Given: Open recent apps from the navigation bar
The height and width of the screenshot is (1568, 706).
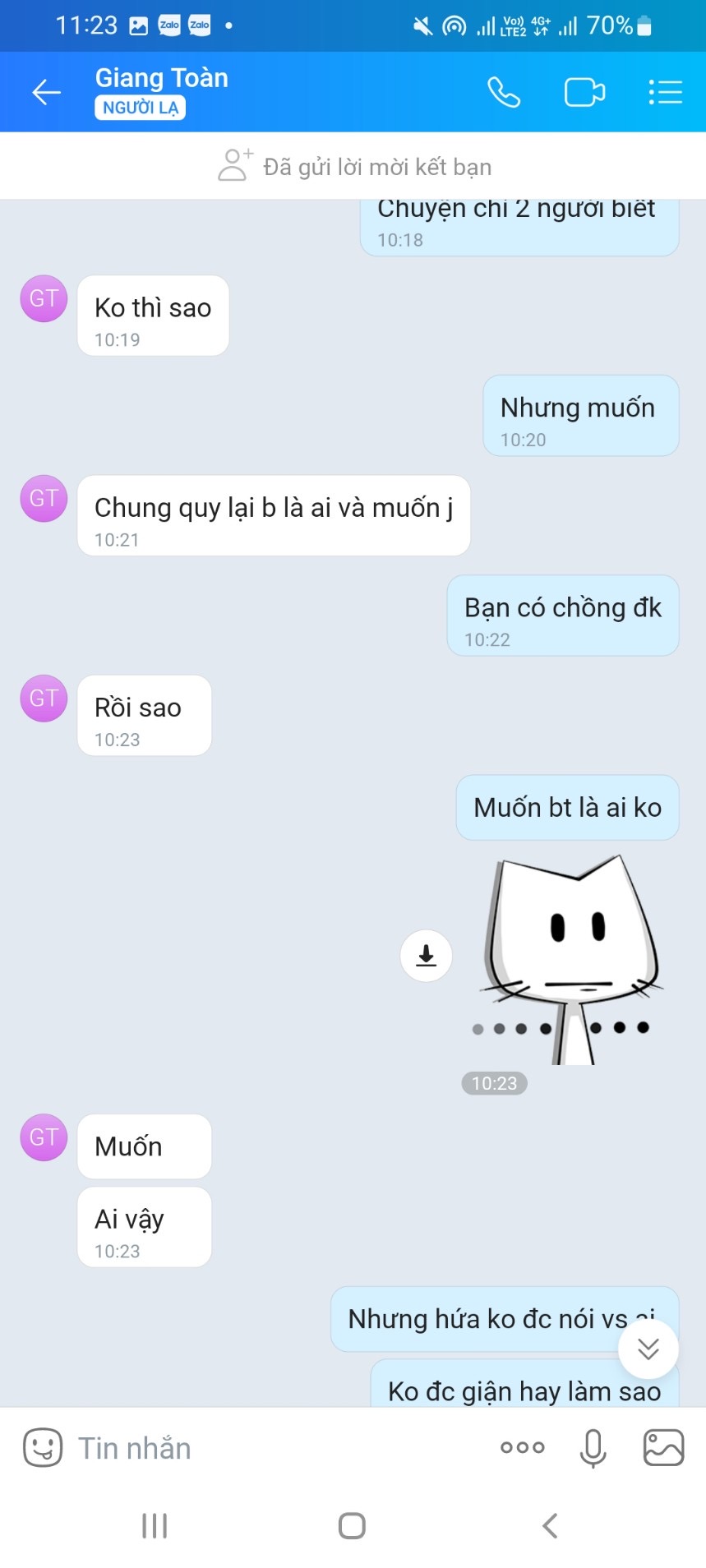Looking at the screenshot, I should click(155, 1526).
